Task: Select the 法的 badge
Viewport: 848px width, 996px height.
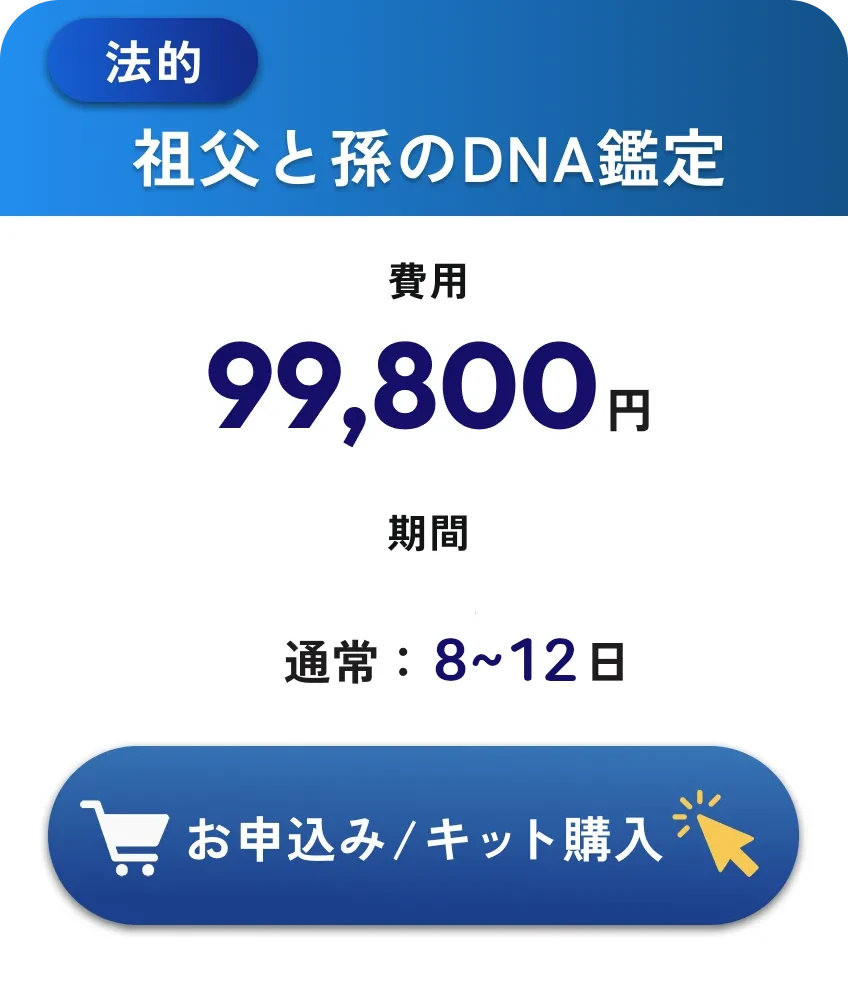Action: pos(157,62)
